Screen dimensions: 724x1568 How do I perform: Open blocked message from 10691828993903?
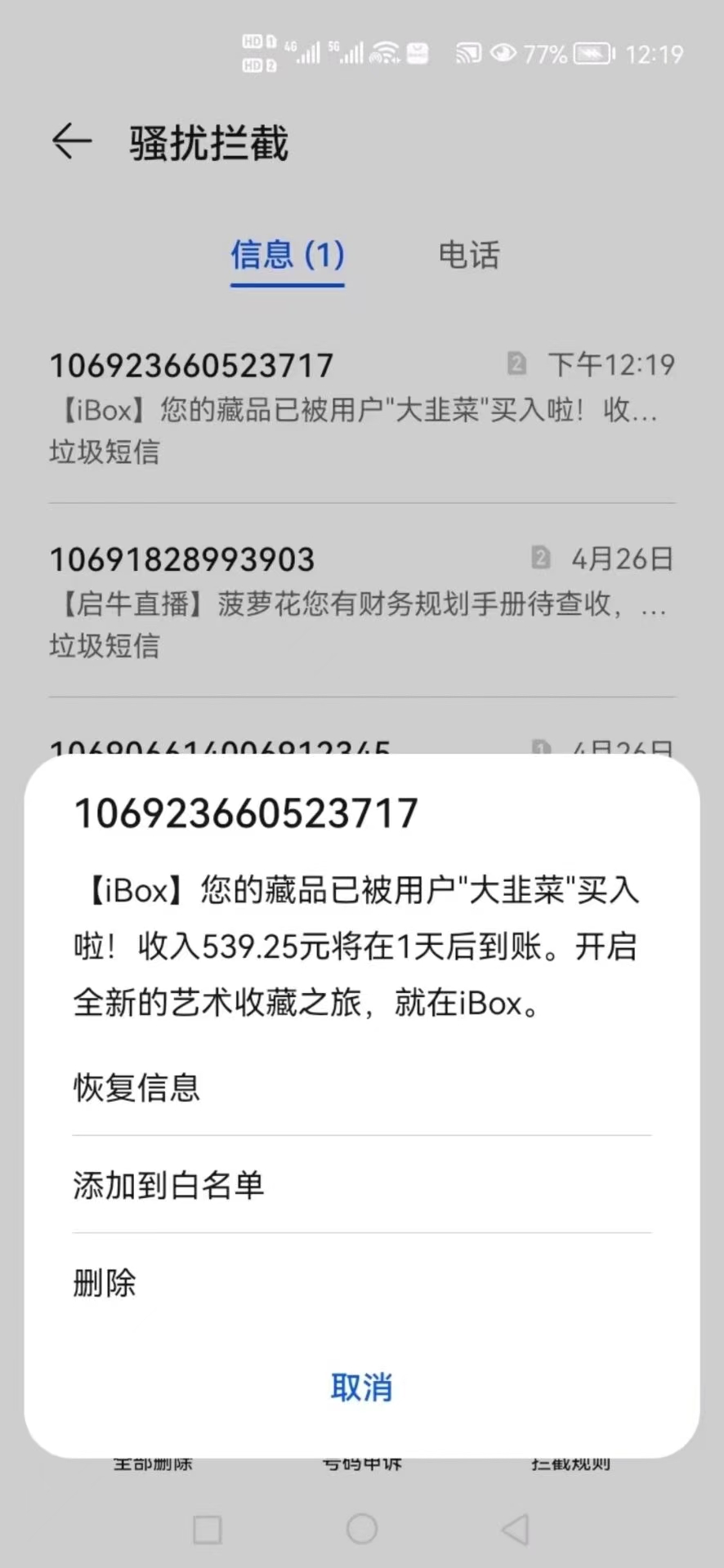point(361,601)
